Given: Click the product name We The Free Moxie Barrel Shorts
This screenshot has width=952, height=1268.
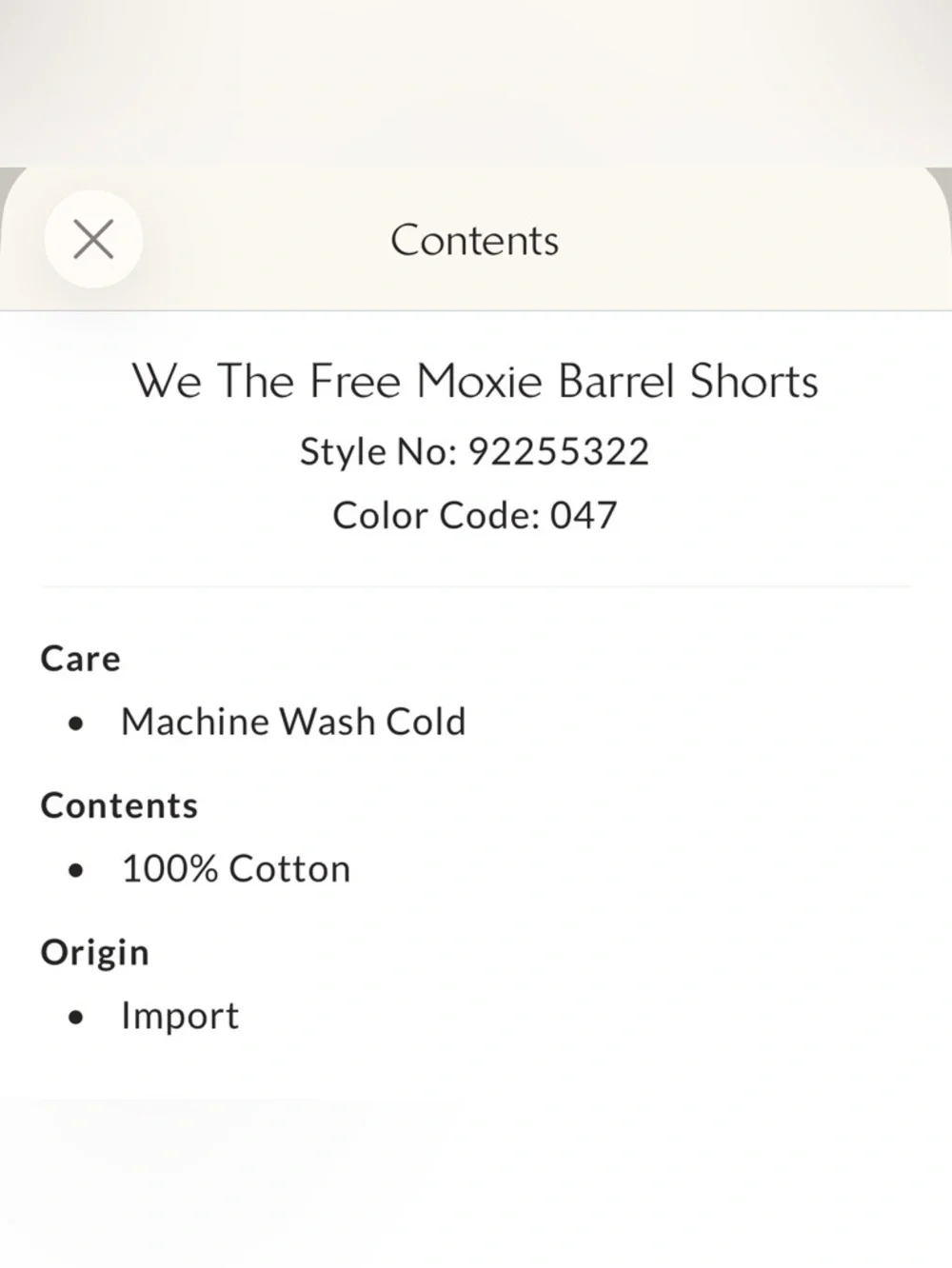Looking at the screenshot, I should point(476,380).
